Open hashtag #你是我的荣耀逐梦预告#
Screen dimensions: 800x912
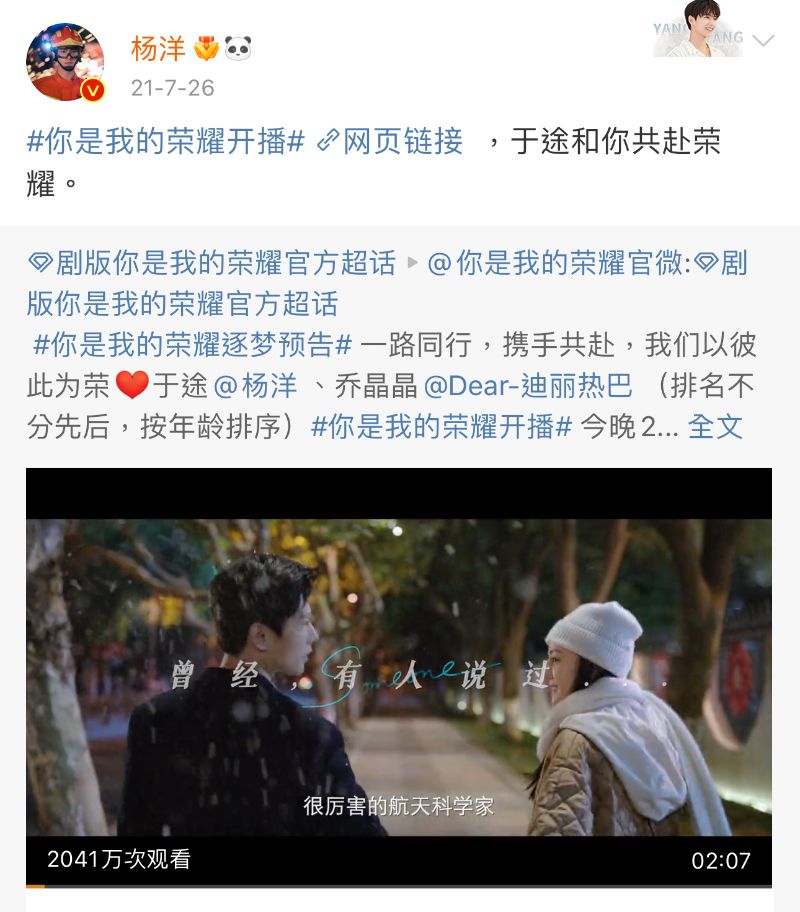click(x=193, y=345)
